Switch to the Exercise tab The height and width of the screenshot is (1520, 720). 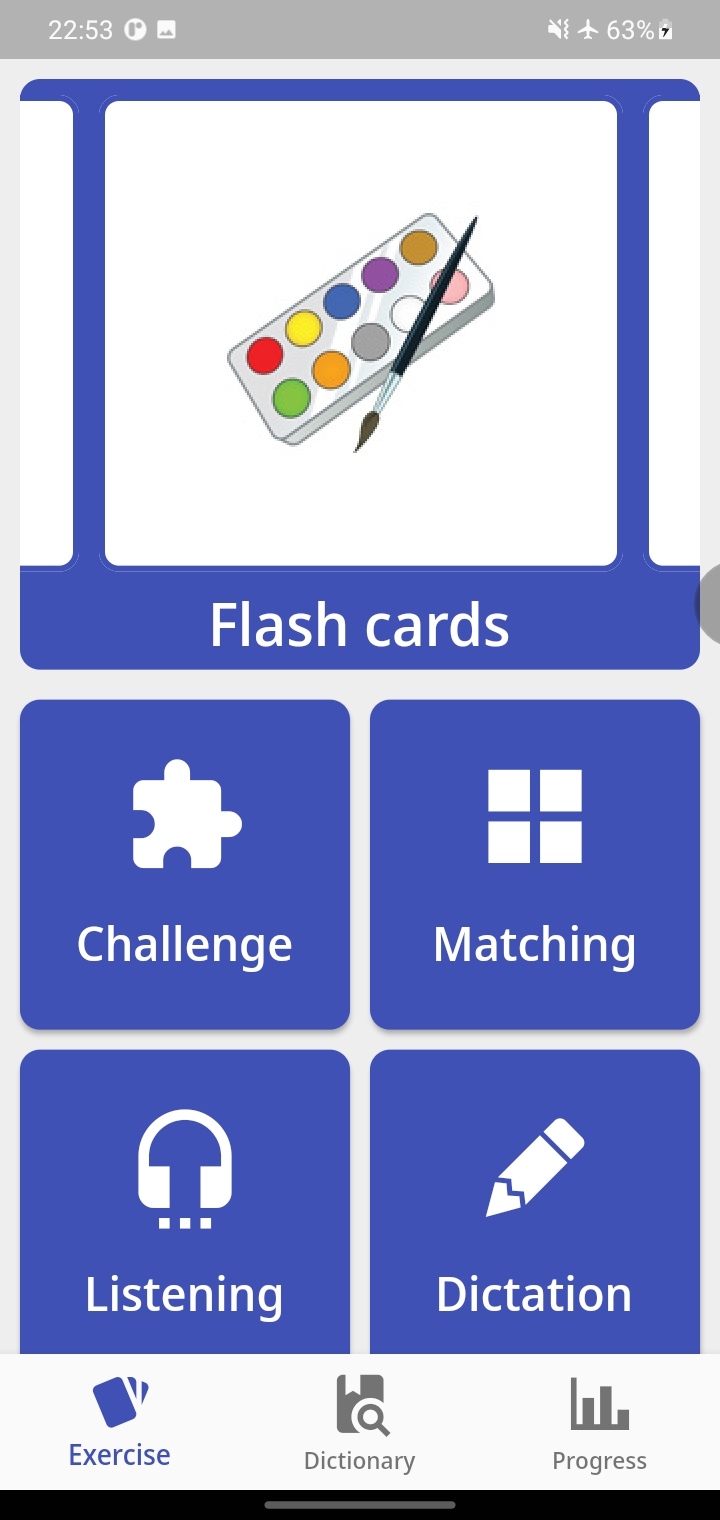(x=120, y=1421)
